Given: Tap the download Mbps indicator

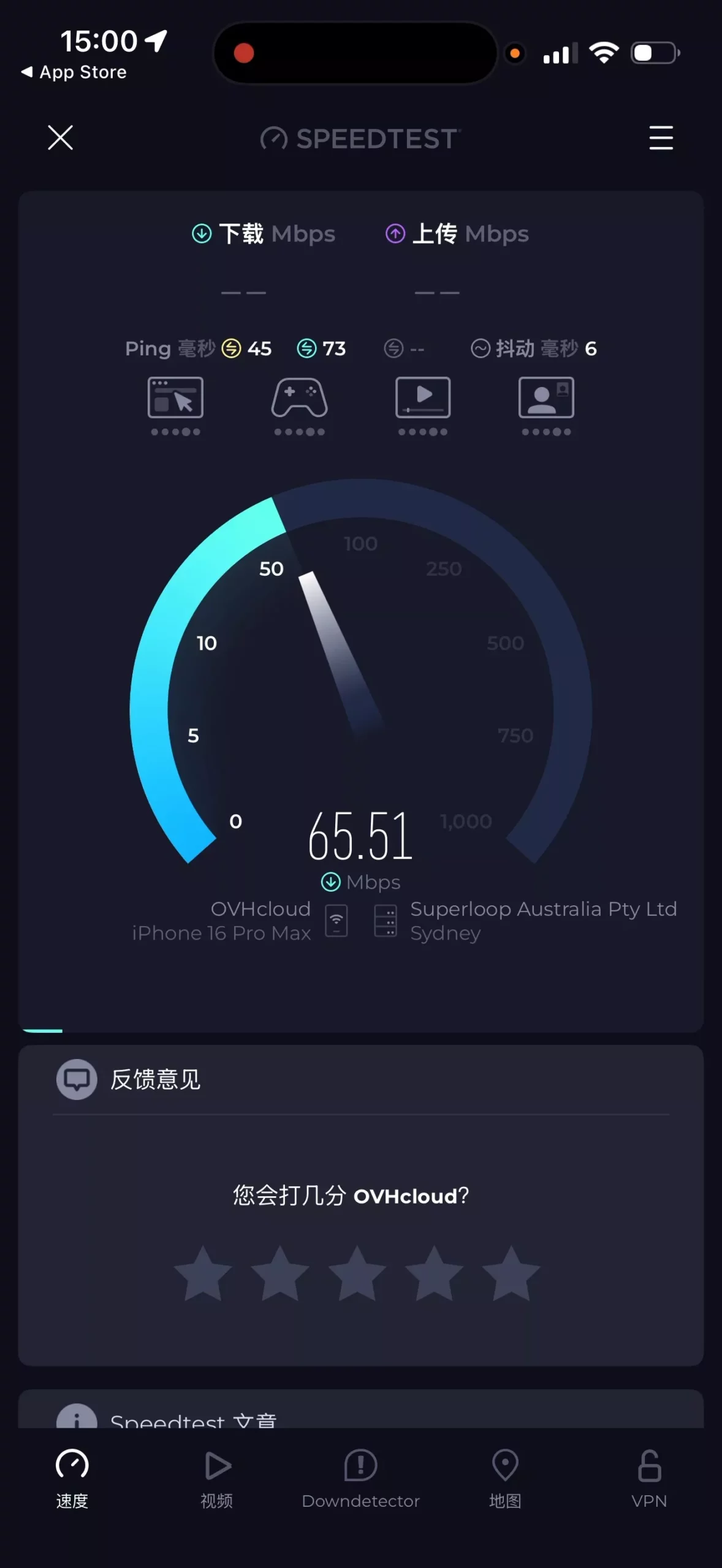Looking at the screenshot, I should (265, 233).
